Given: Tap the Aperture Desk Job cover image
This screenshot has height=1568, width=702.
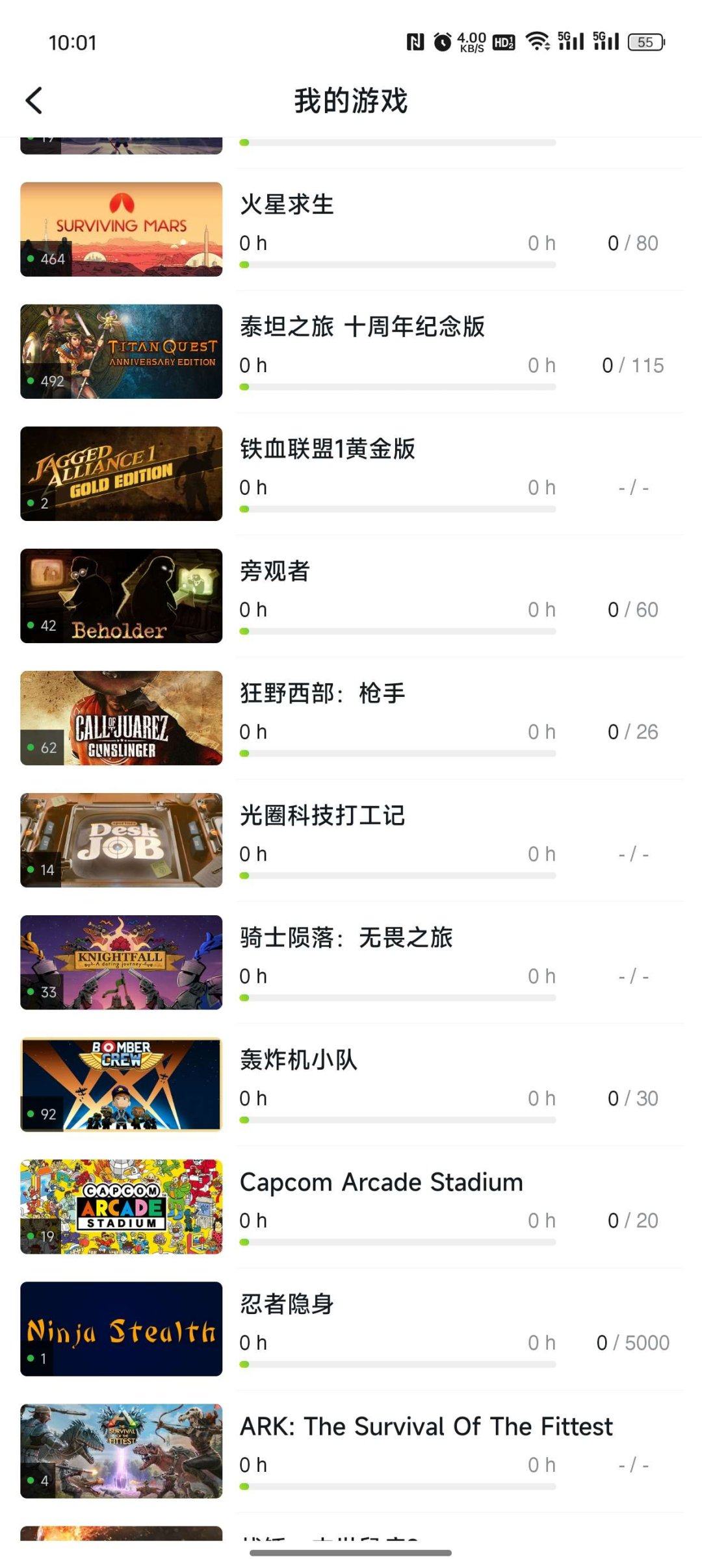Looking at the screenshot, I should [121, 839].
